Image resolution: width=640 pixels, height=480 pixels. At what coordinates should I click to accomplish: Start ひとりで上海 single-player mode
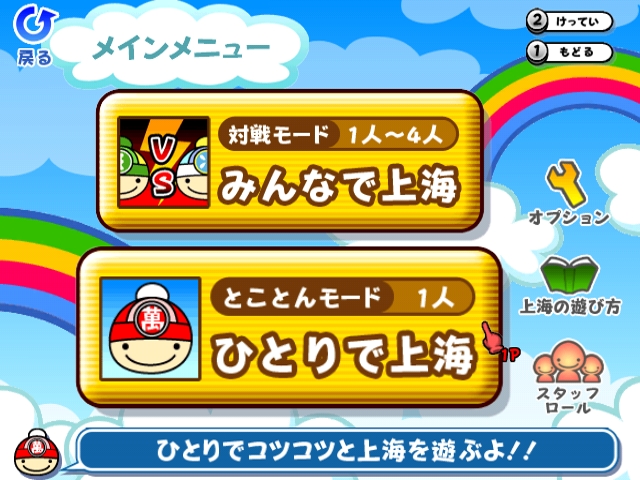(290, 325)
